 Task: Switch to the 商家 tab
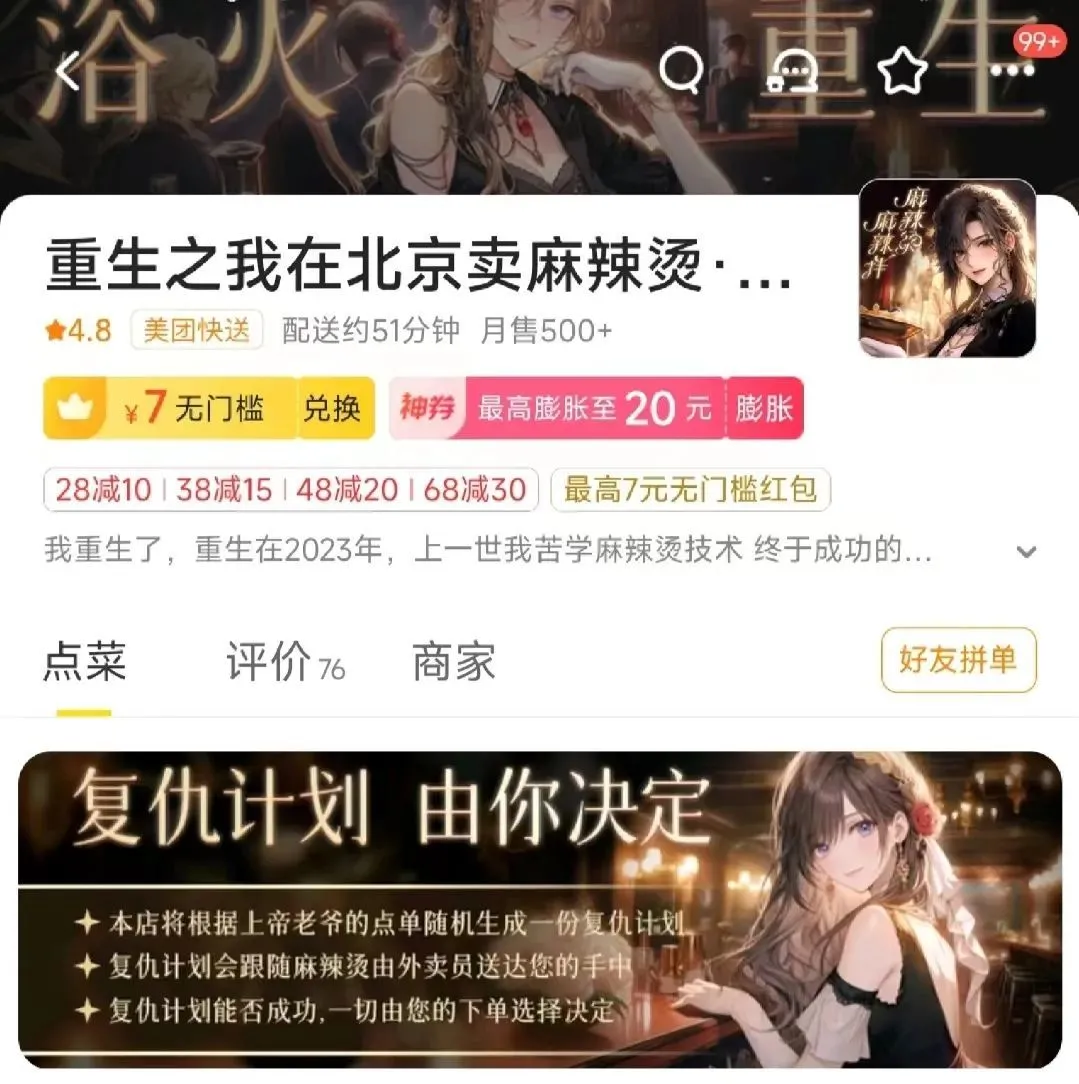point(454,663)
